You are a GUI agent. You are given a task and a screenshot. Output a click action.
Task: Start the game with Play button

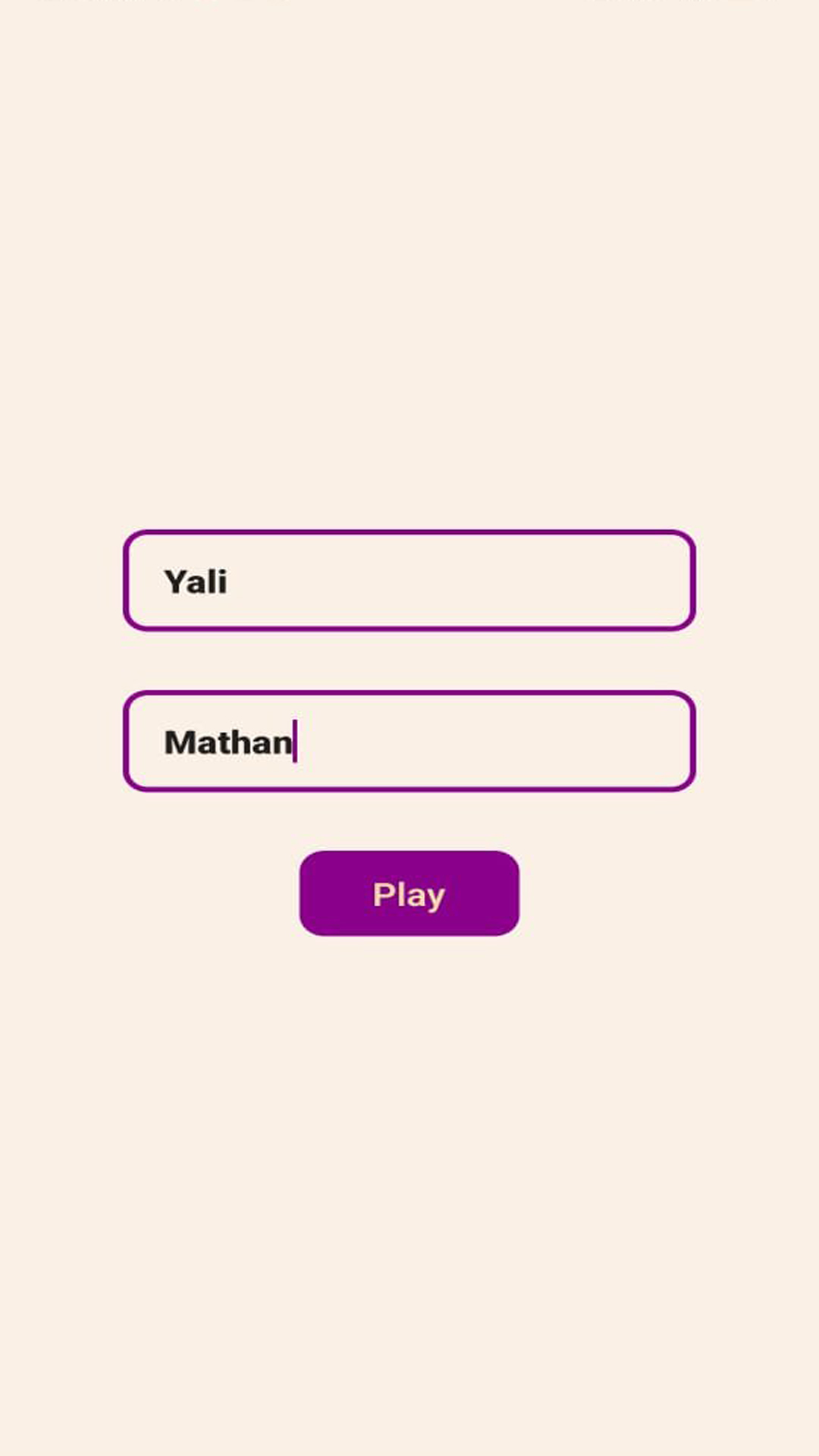(409, 893)
